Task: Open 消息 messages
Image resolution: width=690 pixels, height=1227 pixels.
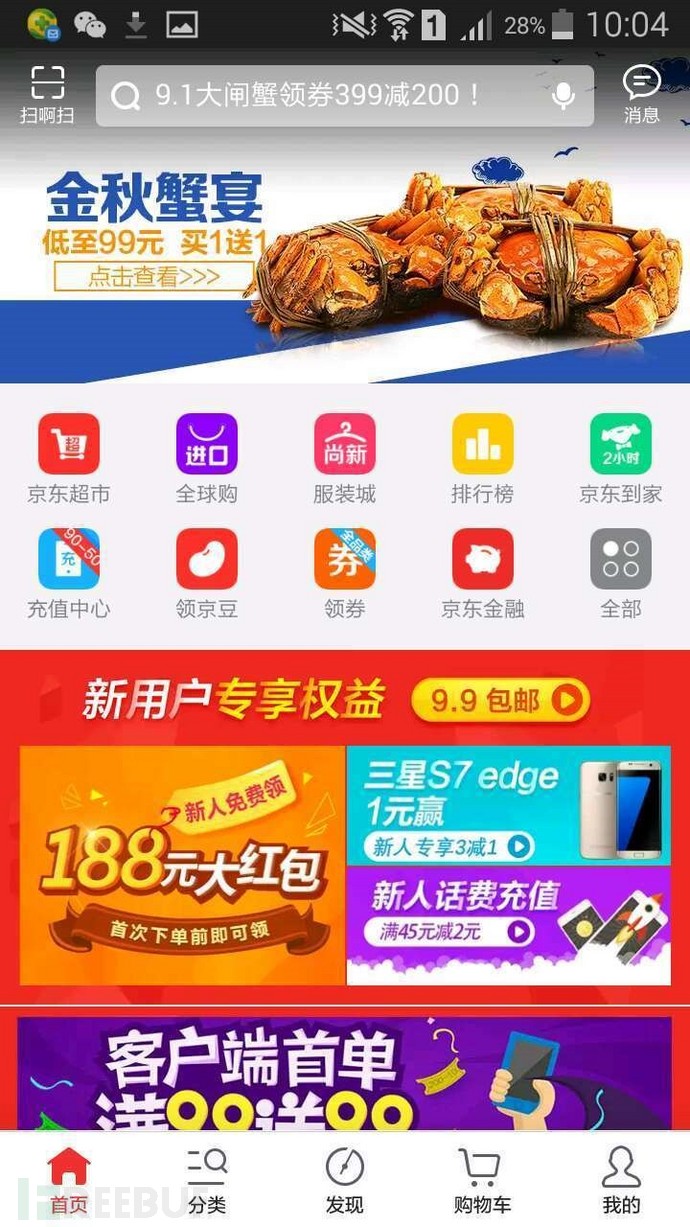Action: point(641,94)
